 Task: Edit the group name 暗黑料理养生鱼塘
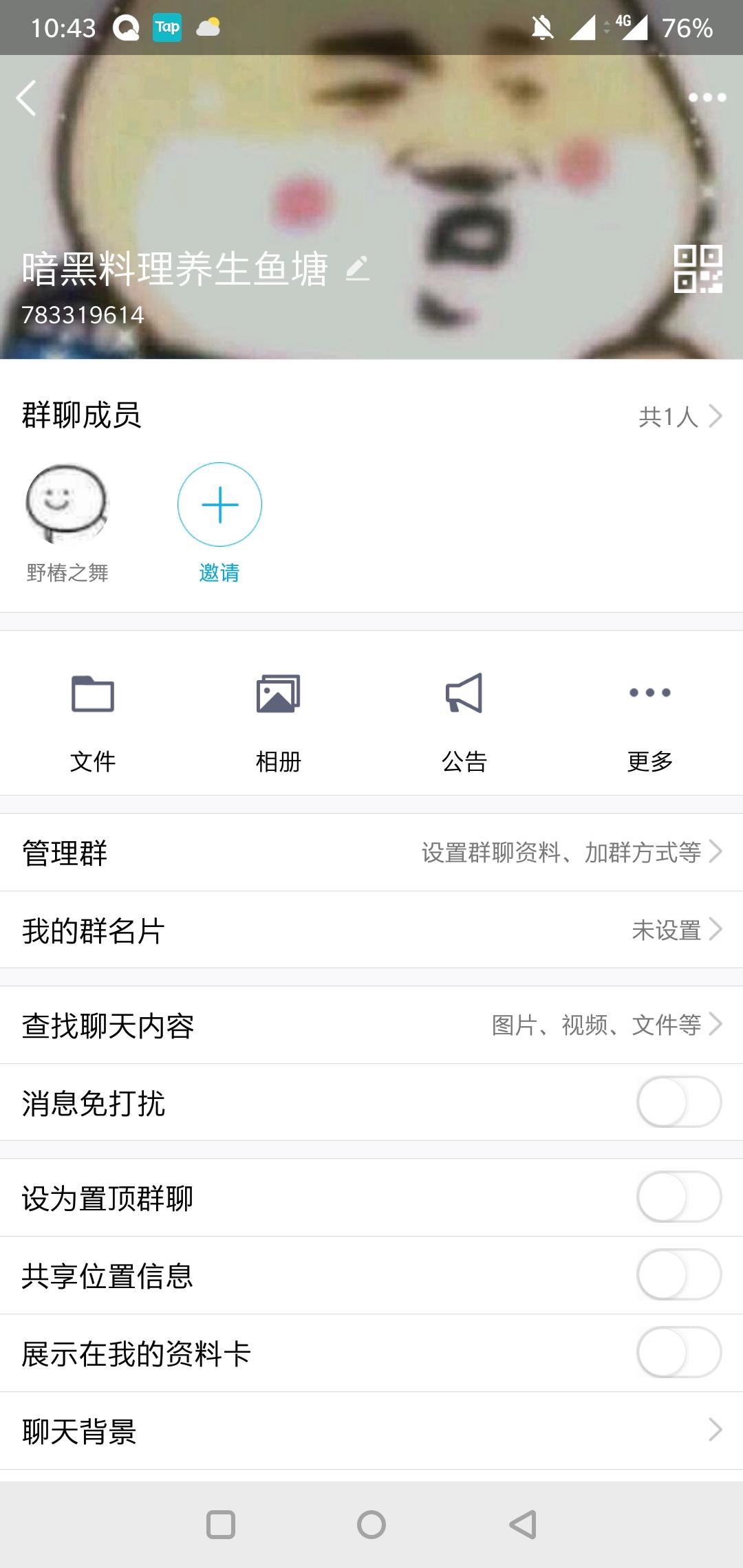[358, 268]
